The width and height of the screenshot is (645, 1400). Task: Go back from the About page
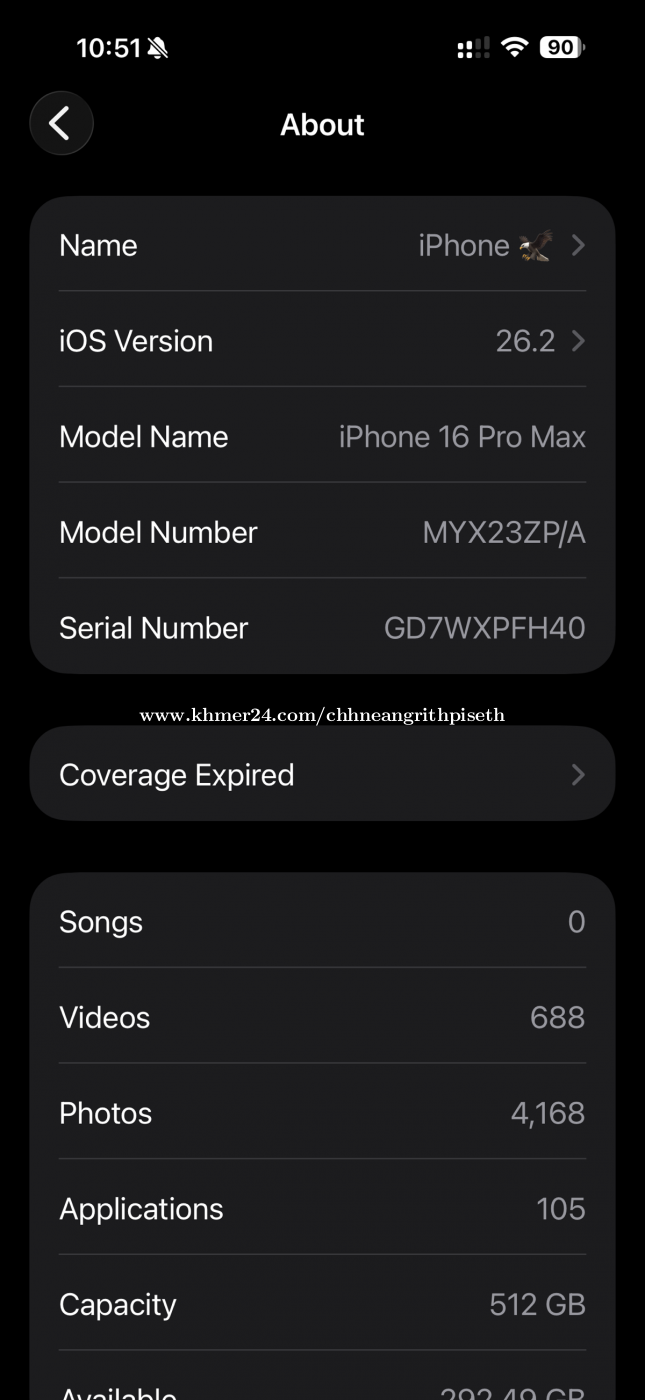coord(61,124)
